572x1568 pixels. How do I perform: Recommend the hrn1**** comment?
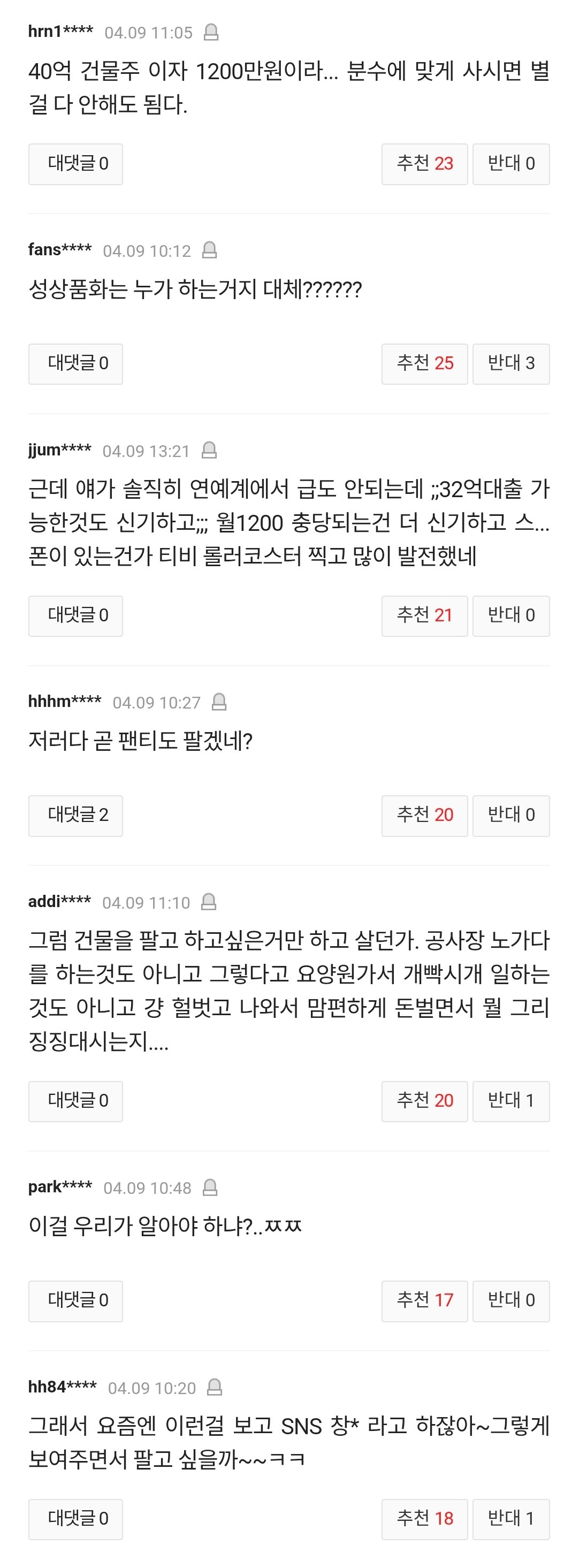tap(424, 164)
